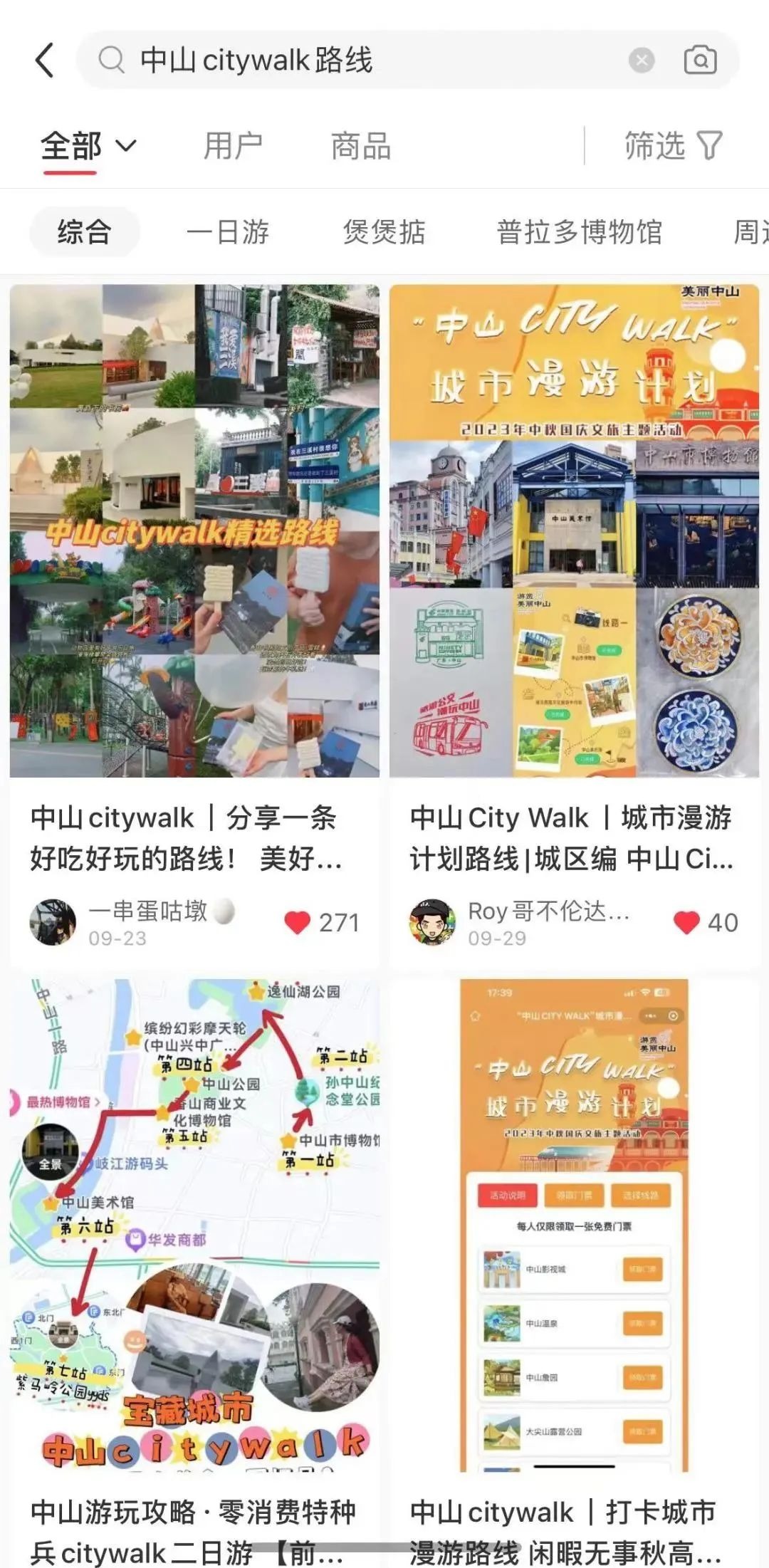Screen dimensions: 769x1568
Task: Switch to the 商品 tab
Action: pyautogui.click(x=361, y=147)
